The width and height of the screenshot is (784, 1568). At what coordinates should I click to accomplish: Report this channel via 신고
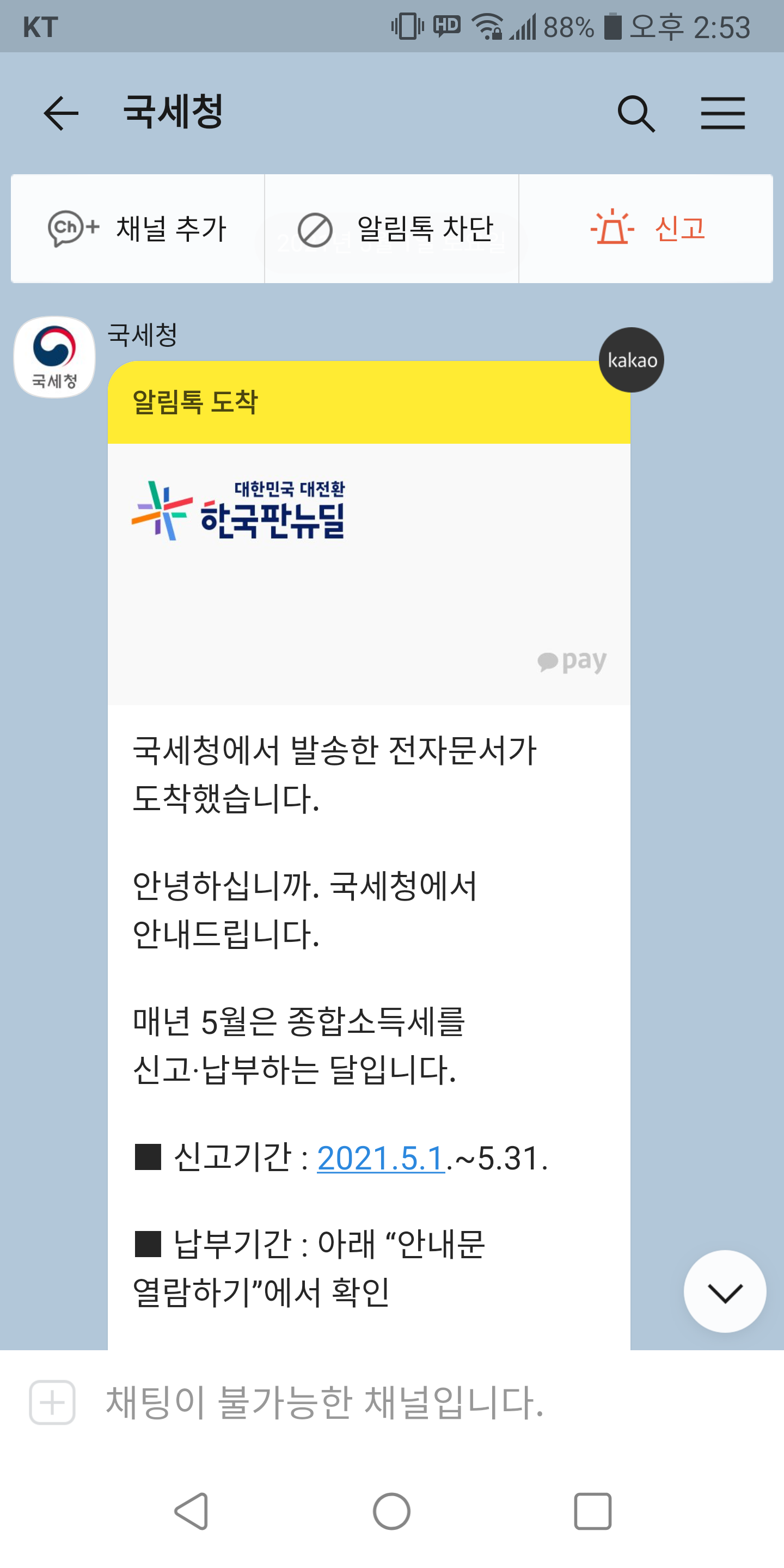pos(646,229)
